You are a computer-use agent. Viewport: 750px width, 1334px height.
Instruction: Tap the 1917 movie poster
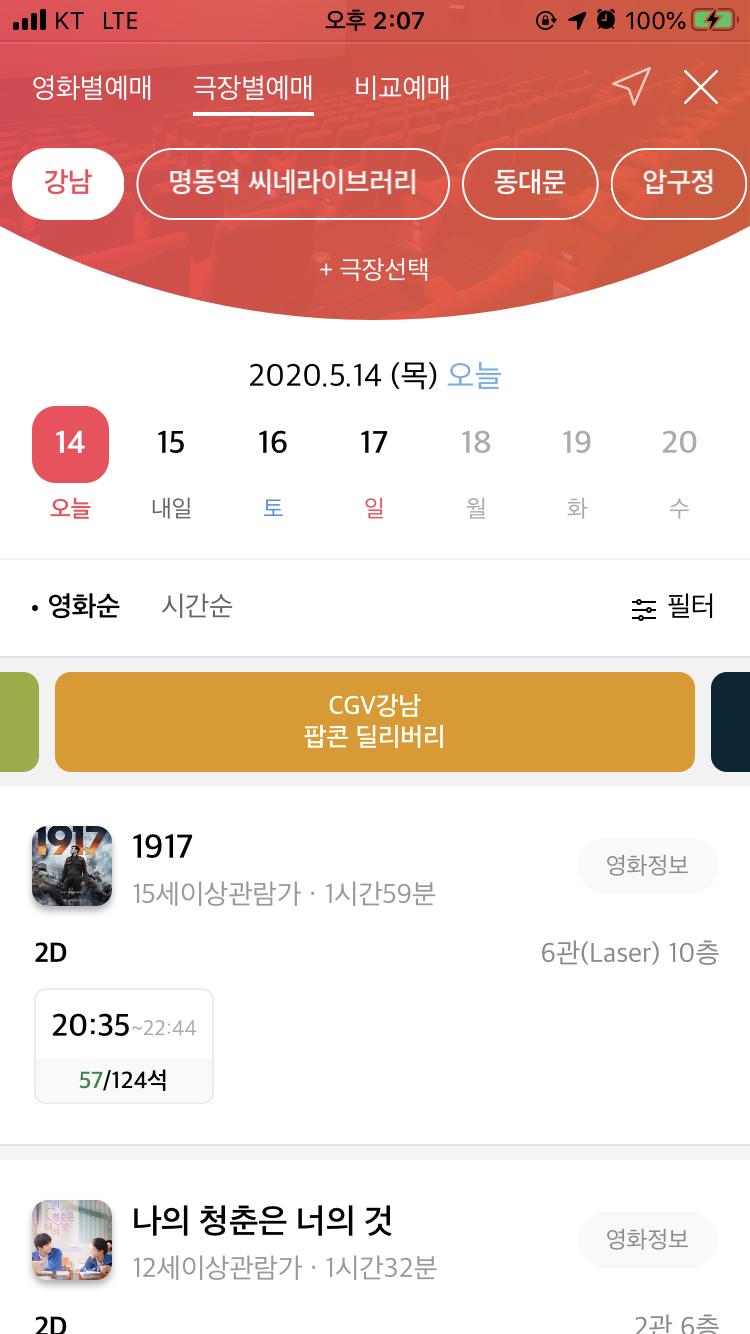[x=72, y=866]
